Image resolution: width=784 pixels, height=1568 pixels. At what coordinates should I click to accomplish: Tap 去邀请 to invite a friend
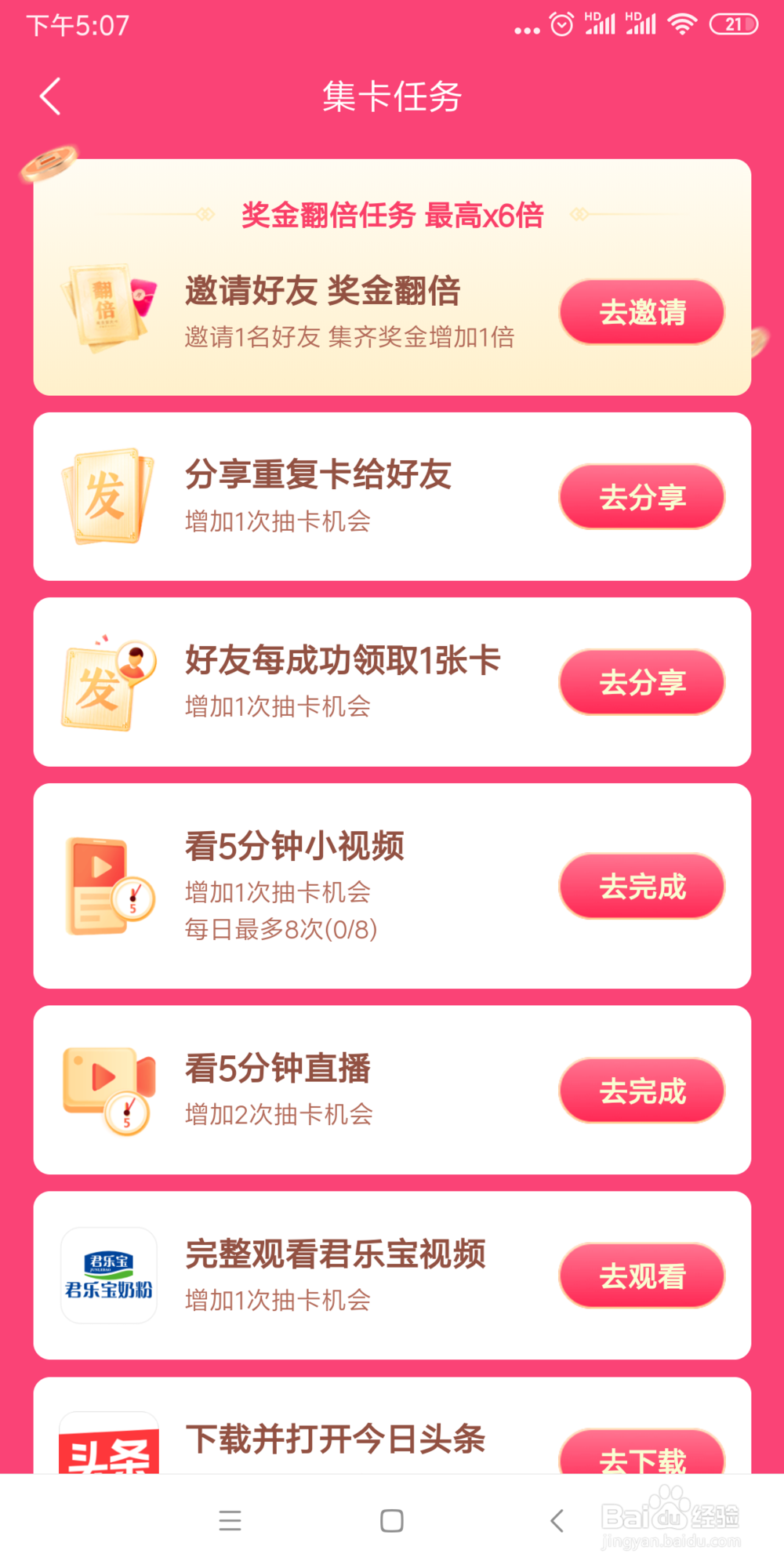click(641, 311)
